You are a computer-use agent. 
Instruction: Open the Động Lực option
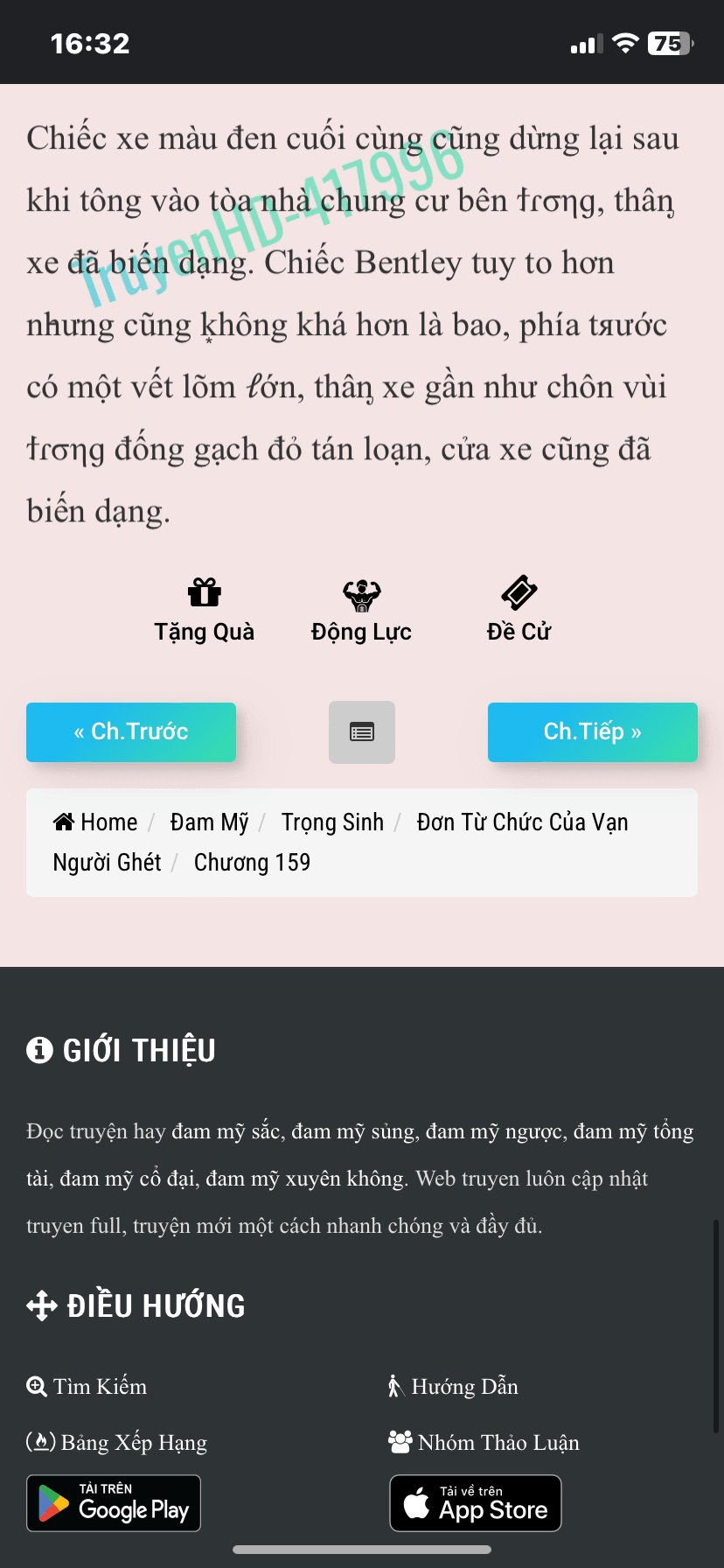[361, 612]
